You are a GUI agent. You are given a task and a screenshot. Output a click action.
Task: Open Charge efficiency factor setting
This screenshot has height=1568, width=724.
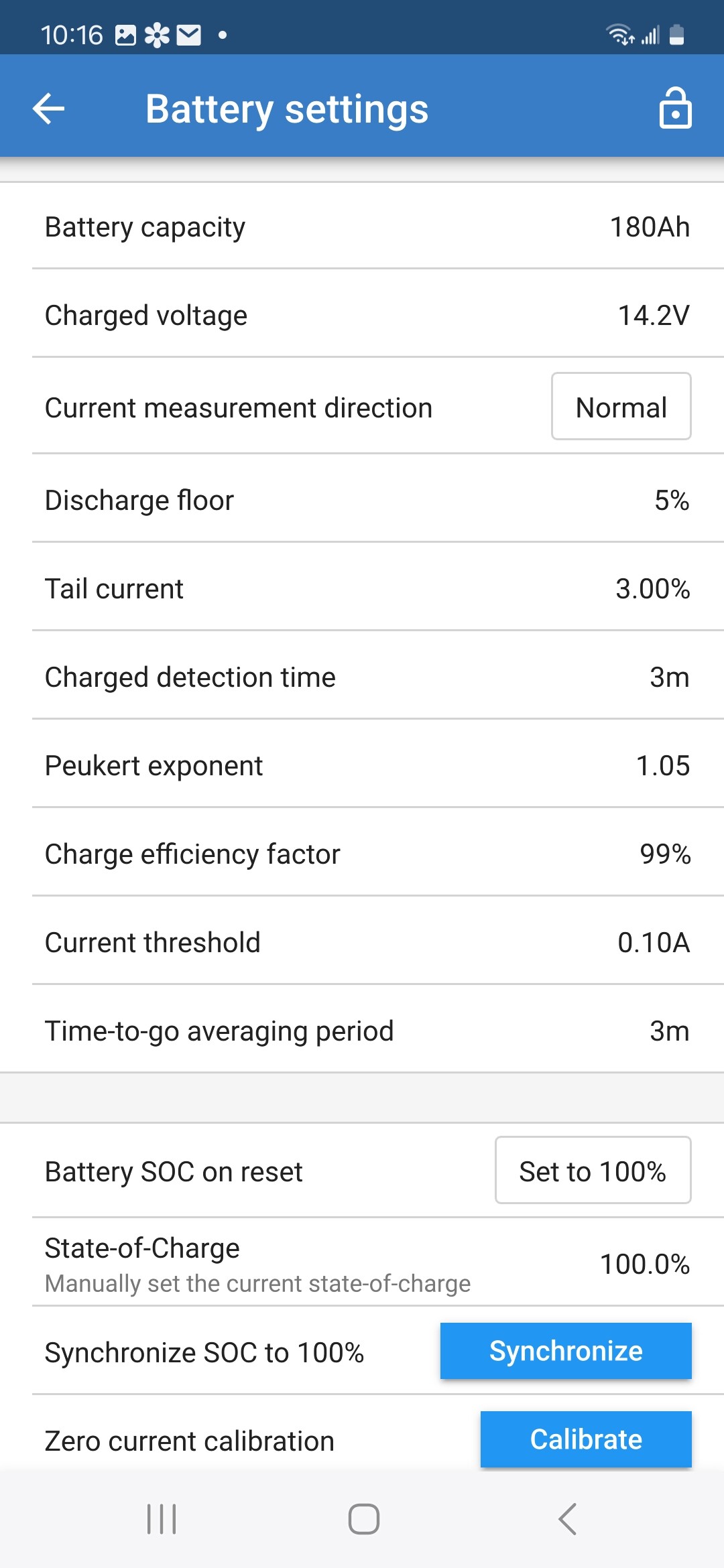point(362,854)
